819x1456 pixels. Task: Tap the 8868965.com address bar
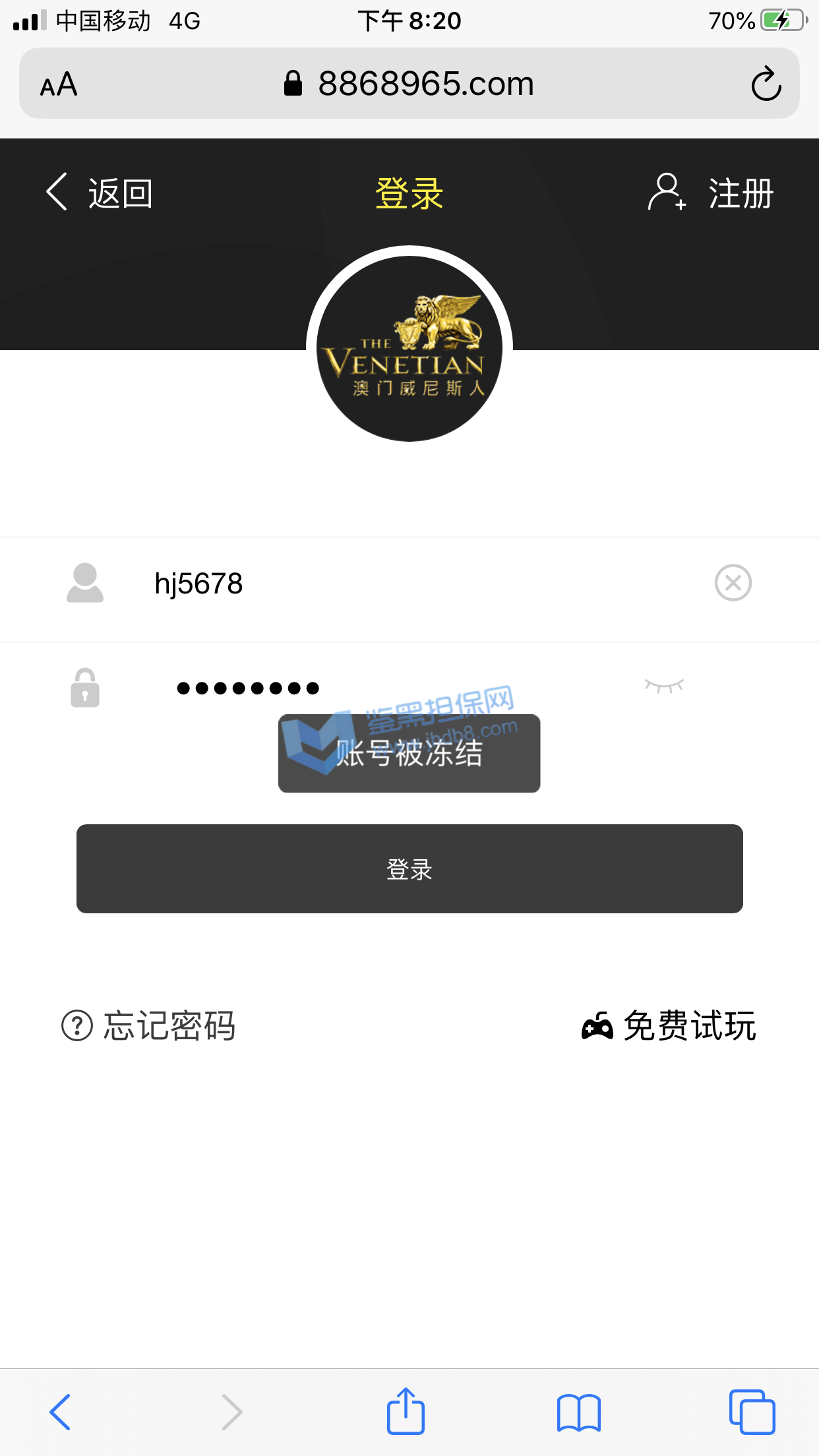(x=409, y=84)
